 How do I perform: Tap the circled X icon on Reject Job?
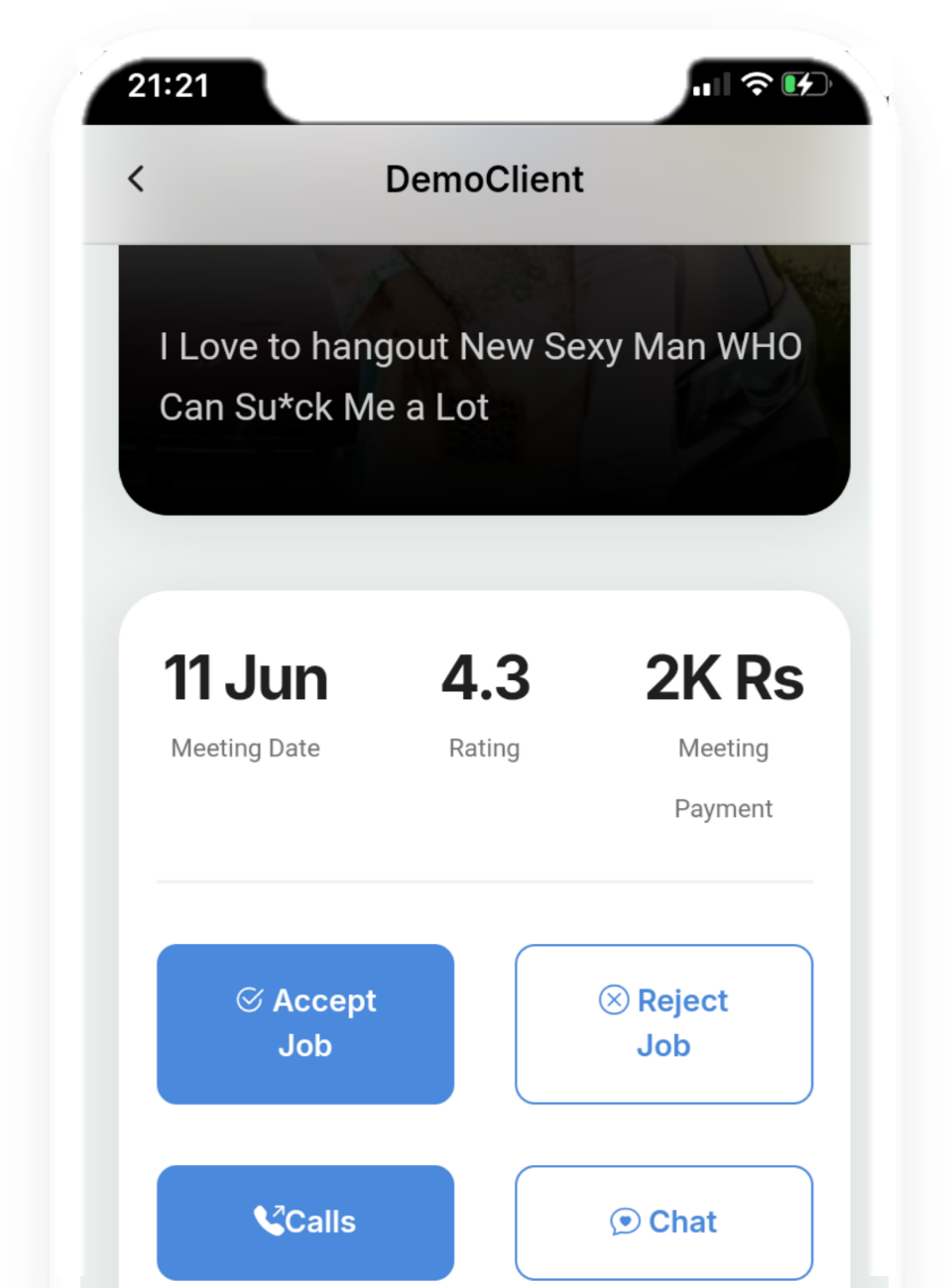coord(612,1000)
